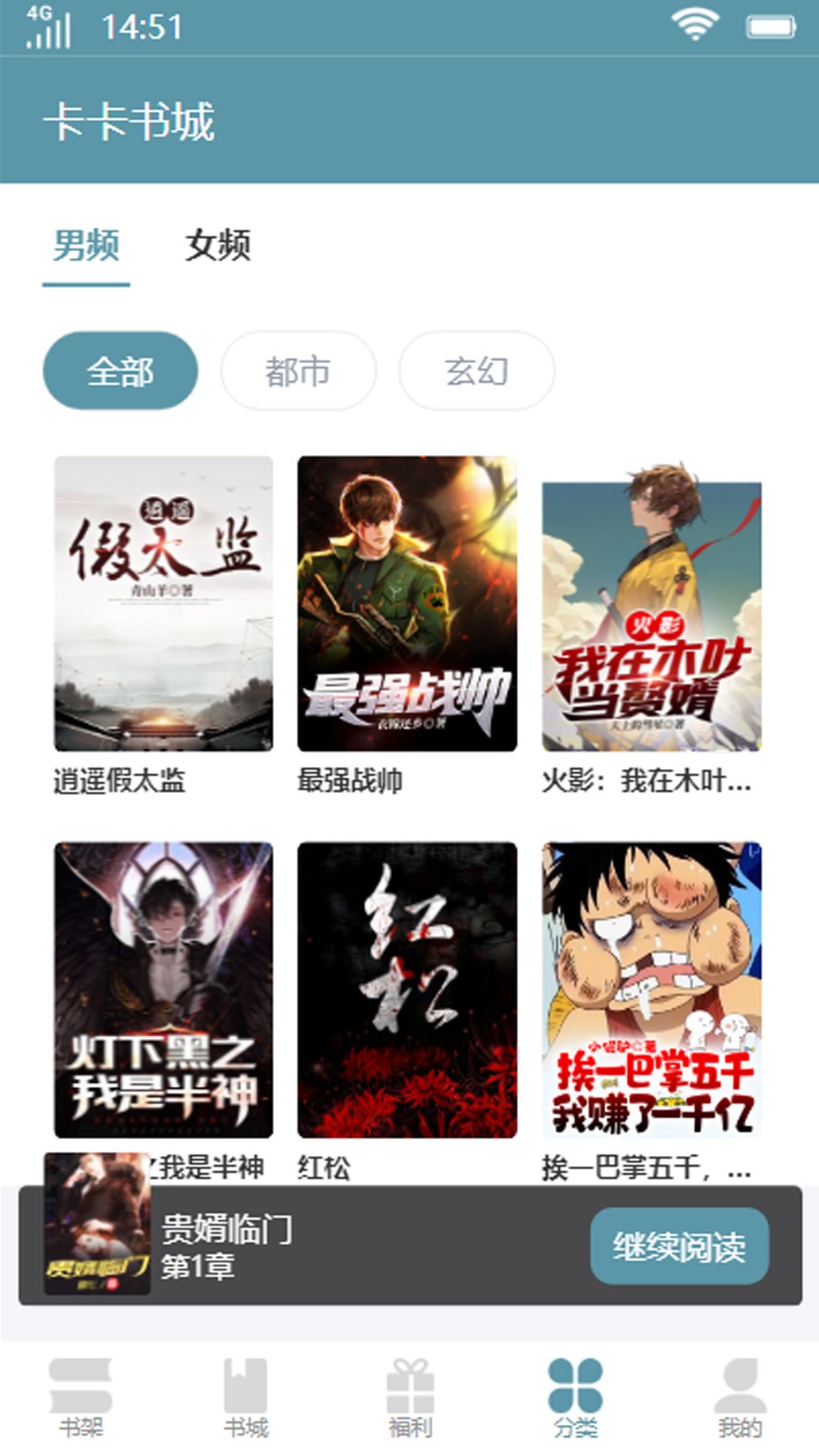Stay on the 男频 tab

(86, 244)
